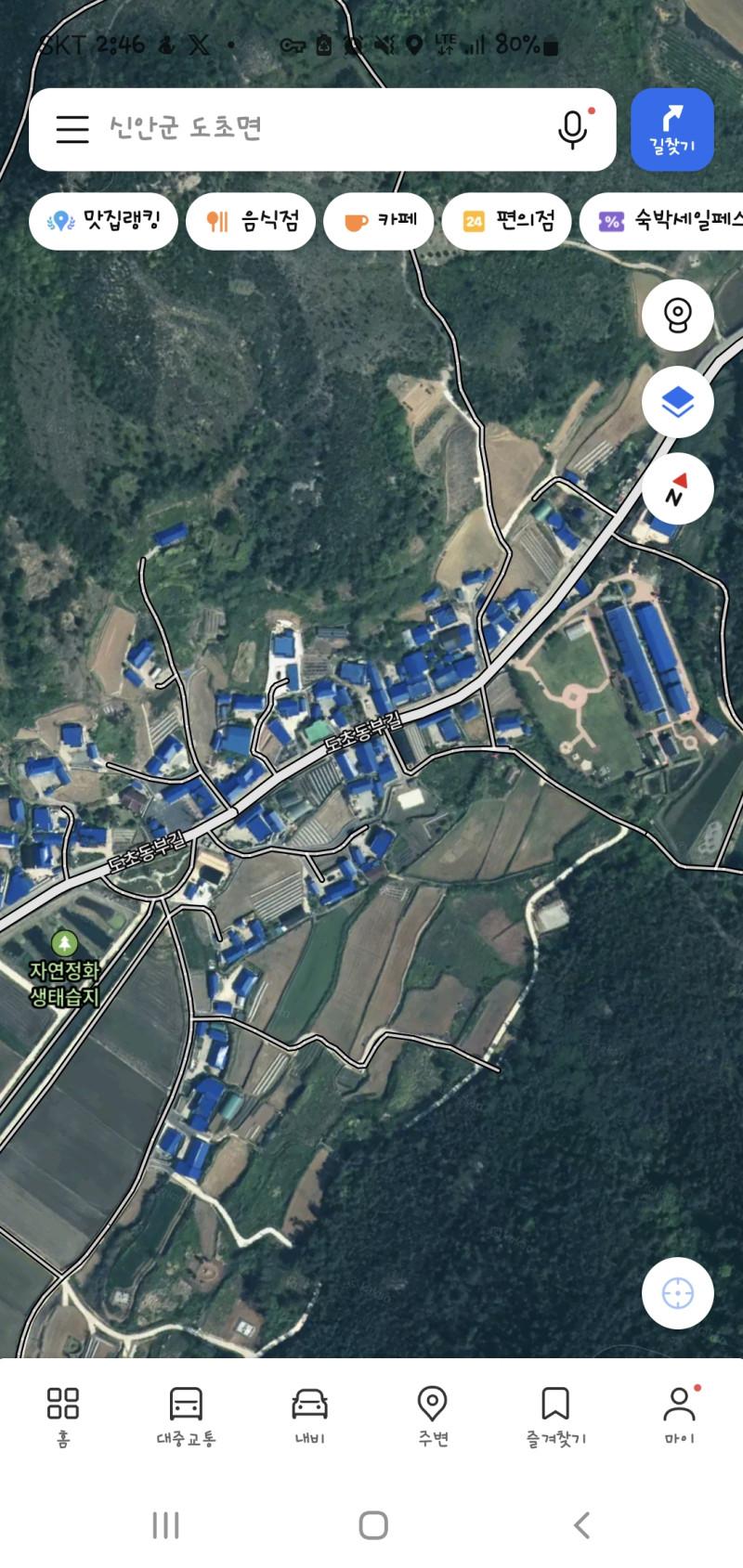743x1568 pixels.
Task: Start voice search with the microphone
Action: tap(573, 129)
